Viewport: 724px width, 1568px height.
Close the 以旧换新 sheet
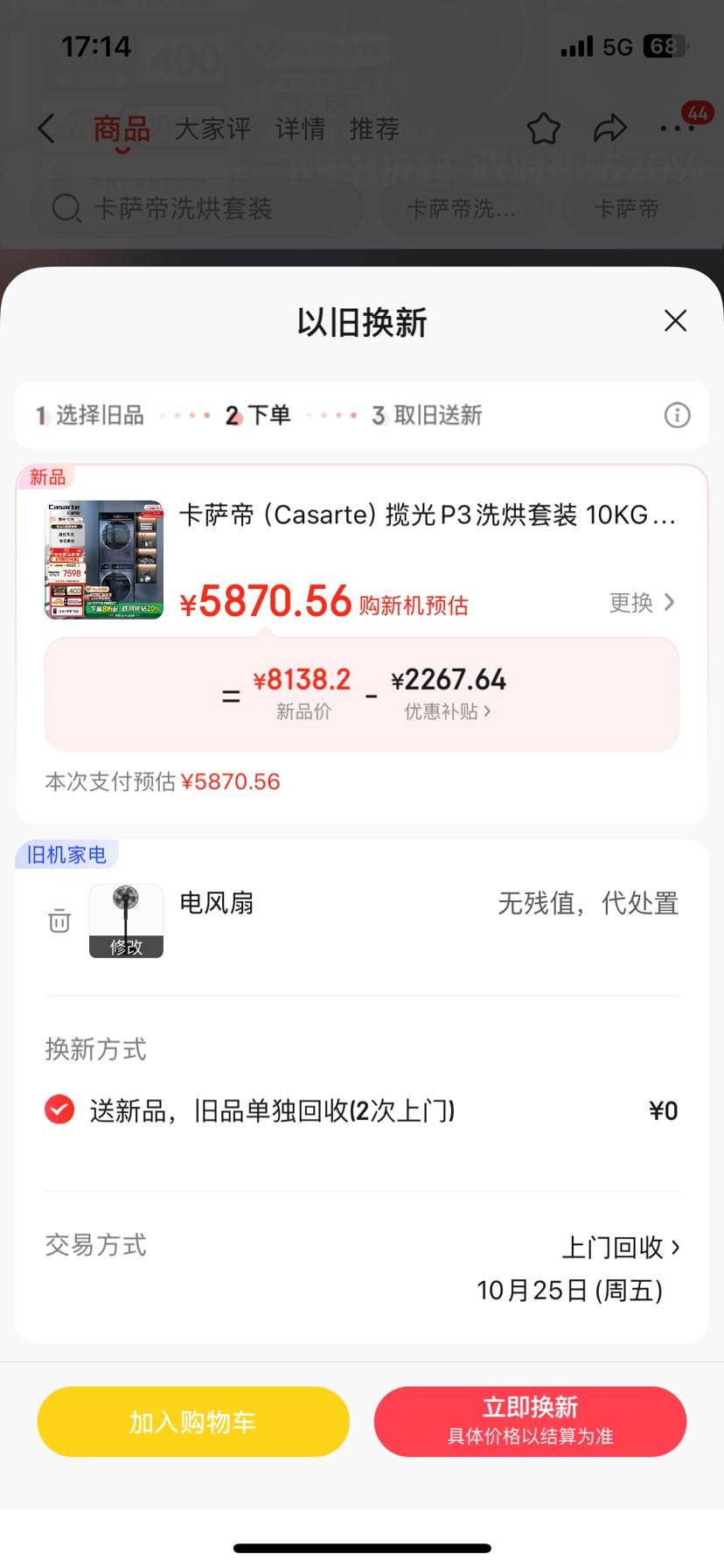675,321
